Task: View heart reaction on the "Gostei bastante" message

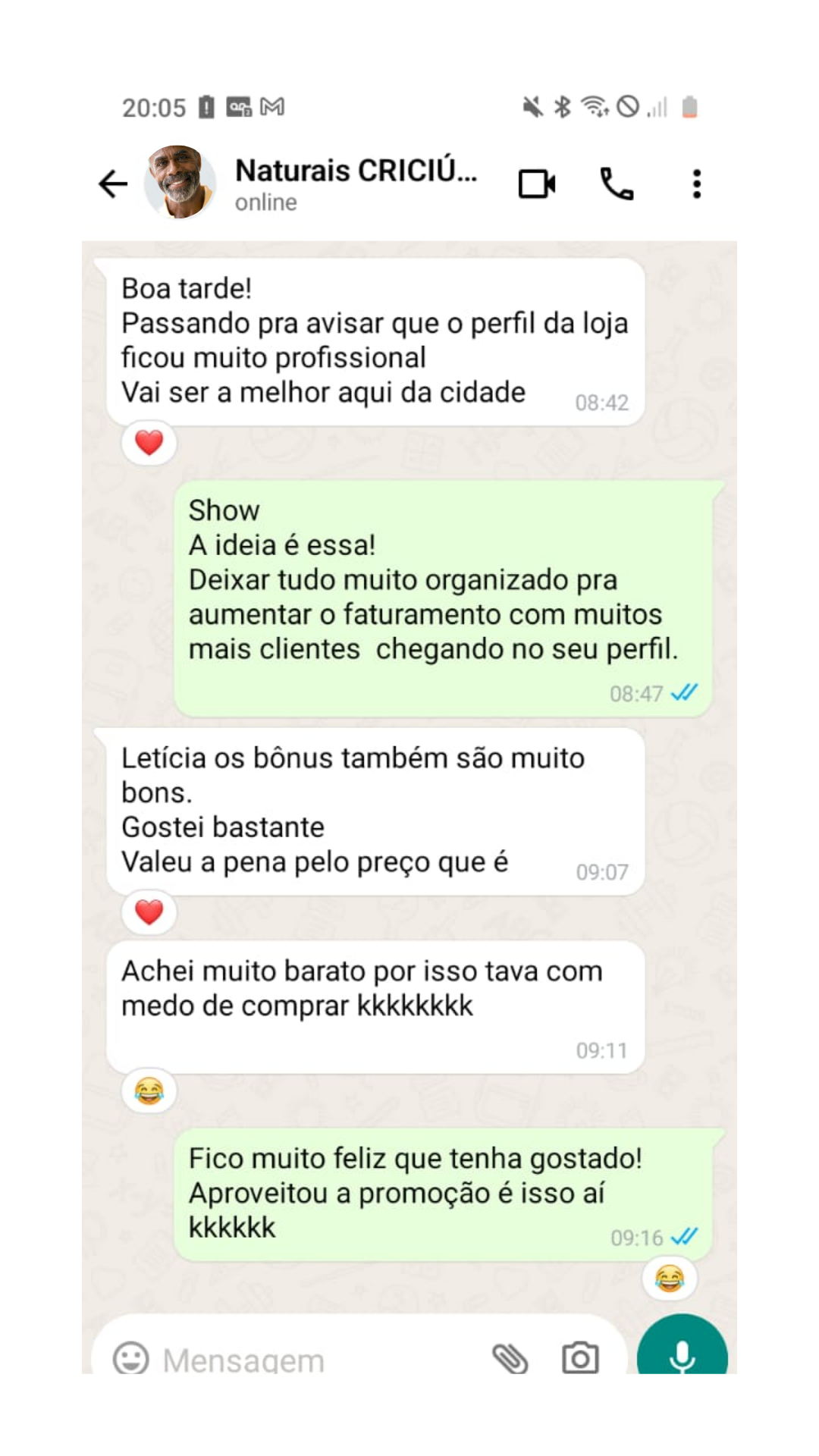Action: (149, 912)
